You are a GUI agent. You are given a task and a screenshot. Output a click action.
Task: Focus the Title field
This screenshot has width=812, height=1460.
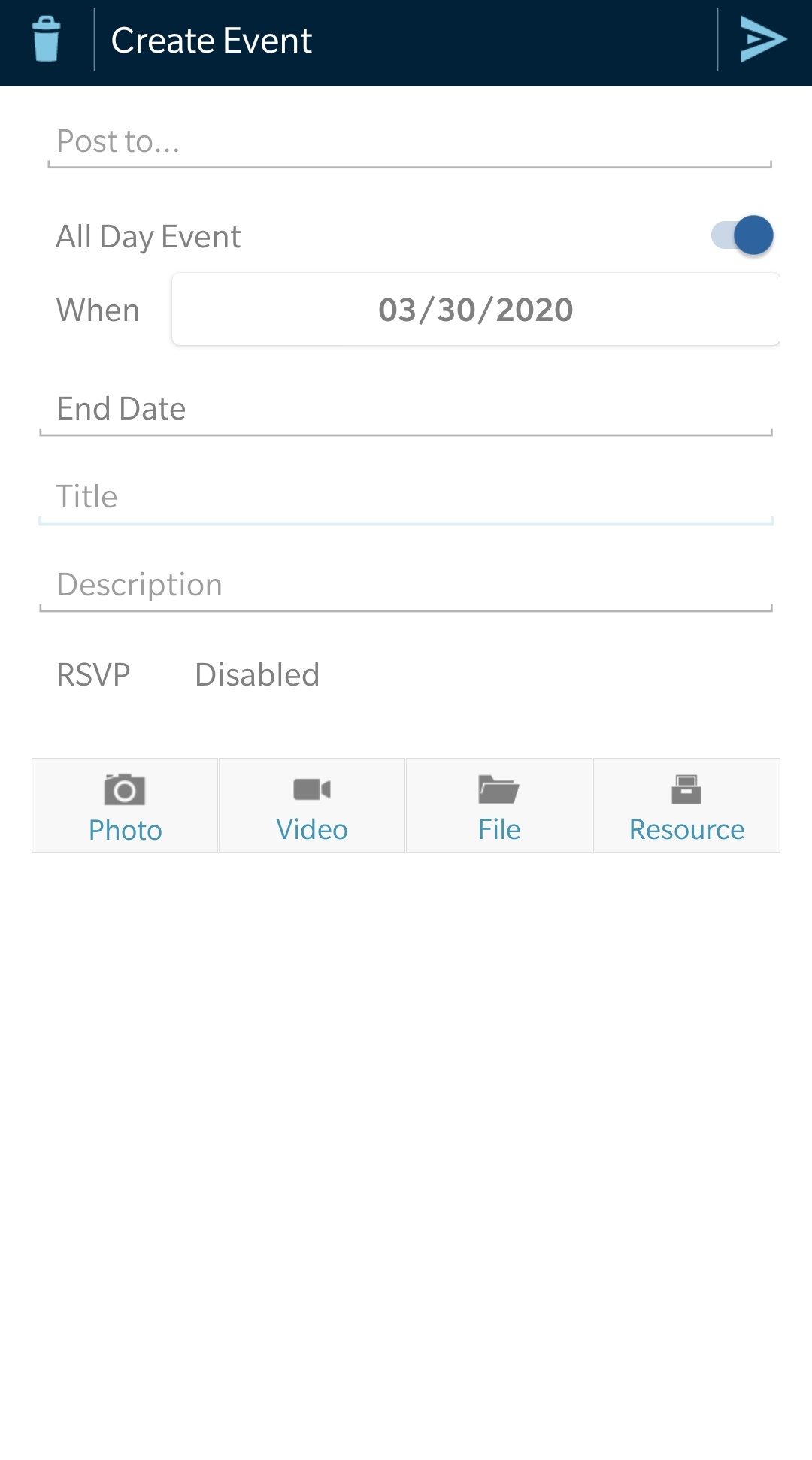click(406, 497)
